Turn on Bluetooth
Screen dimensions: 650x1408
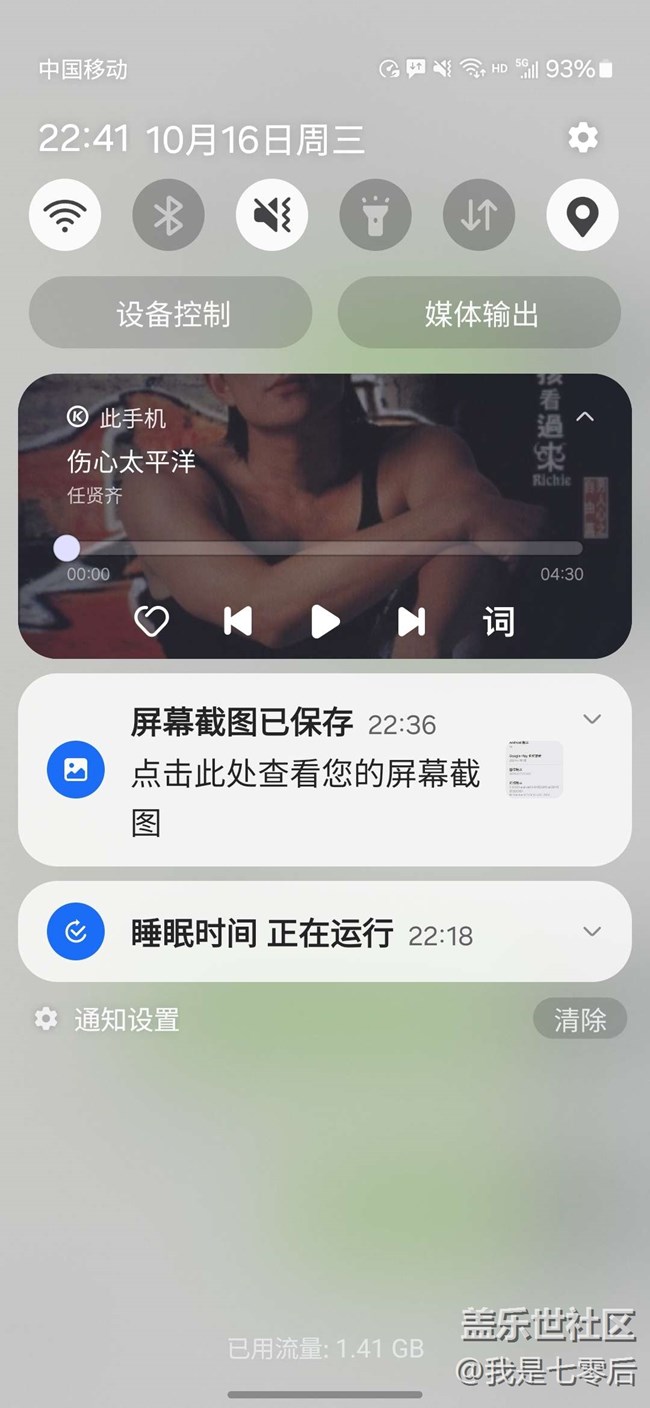click(168, 215)
